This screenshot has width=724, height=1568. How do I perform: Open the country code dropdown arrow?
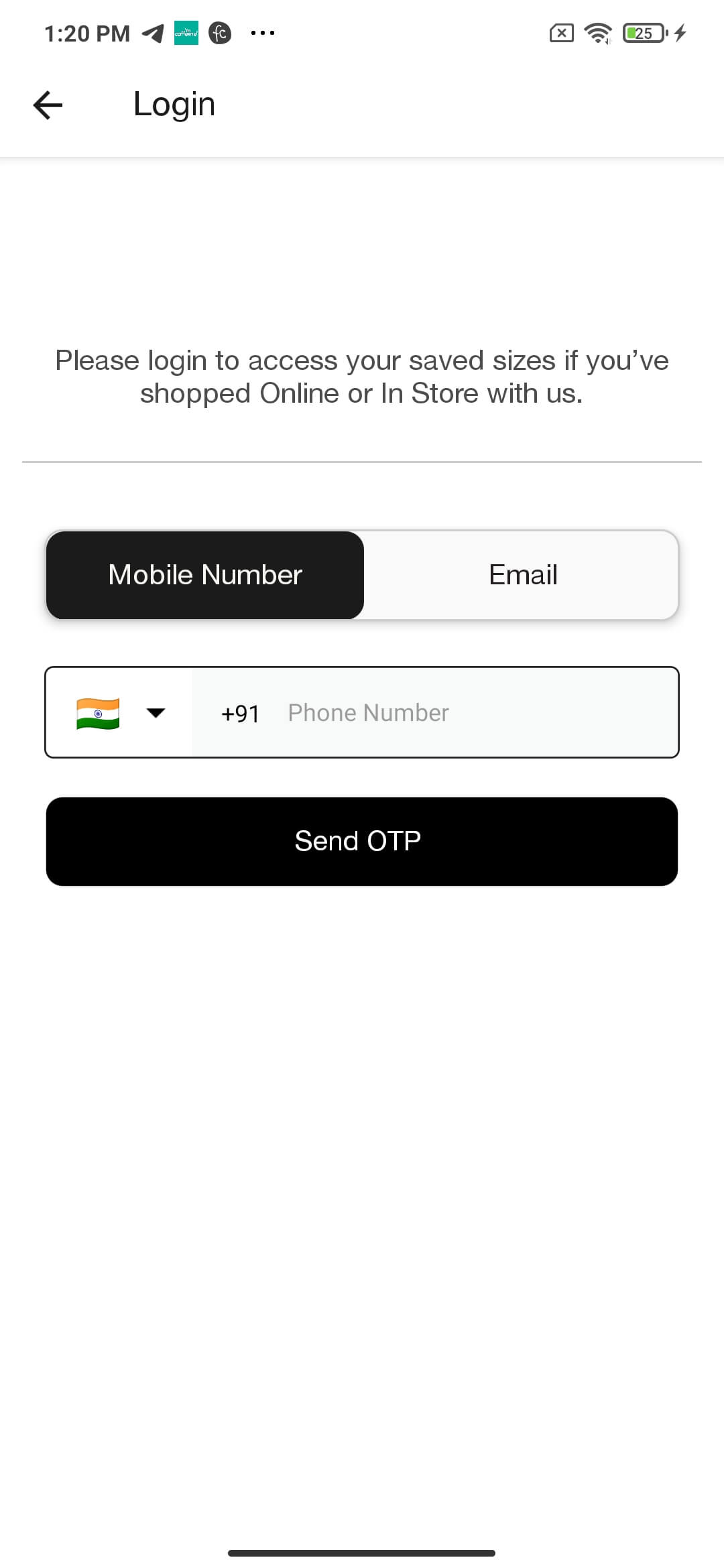point(155,714)
